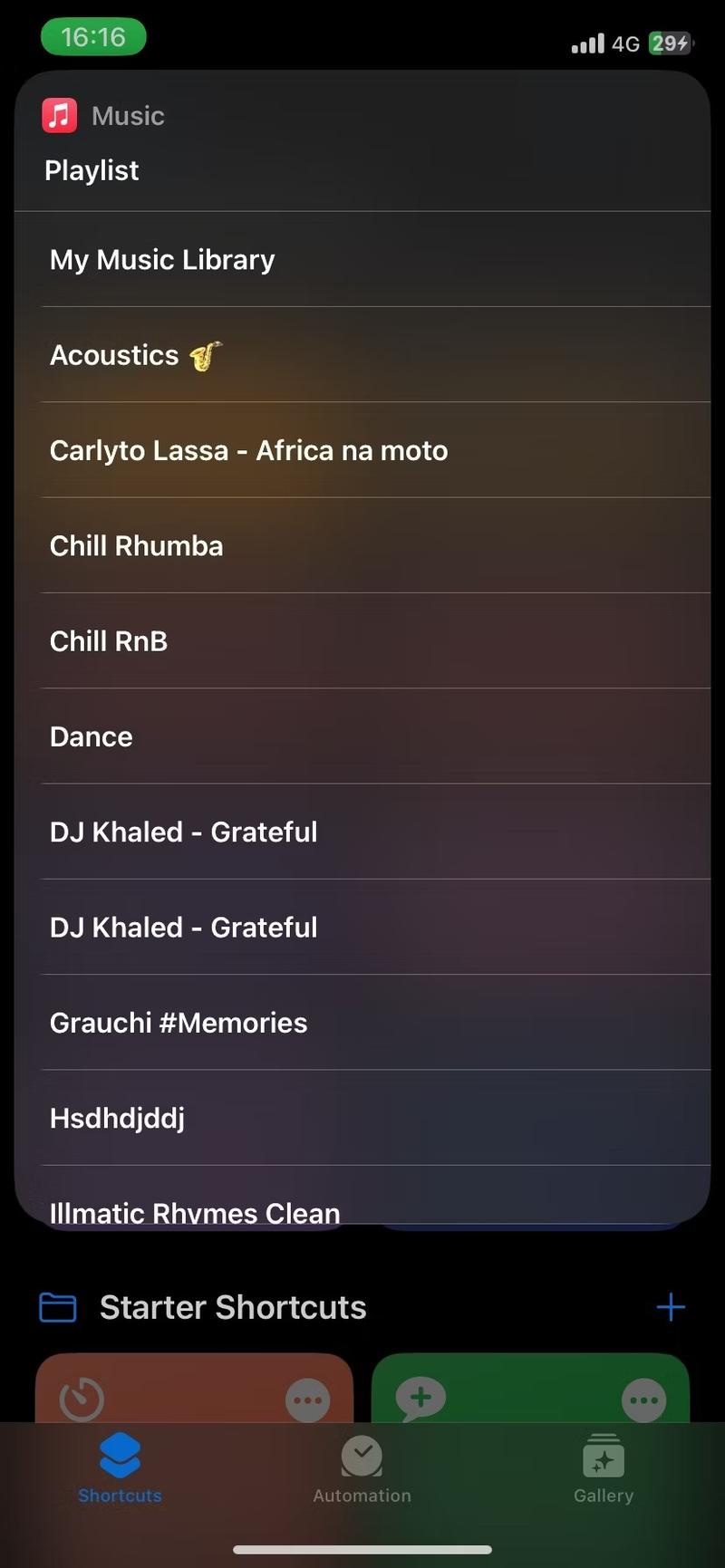Open options on the red shortcut card
Viewport: 725px width, 1568px height.
click(x=307, y=1400)
